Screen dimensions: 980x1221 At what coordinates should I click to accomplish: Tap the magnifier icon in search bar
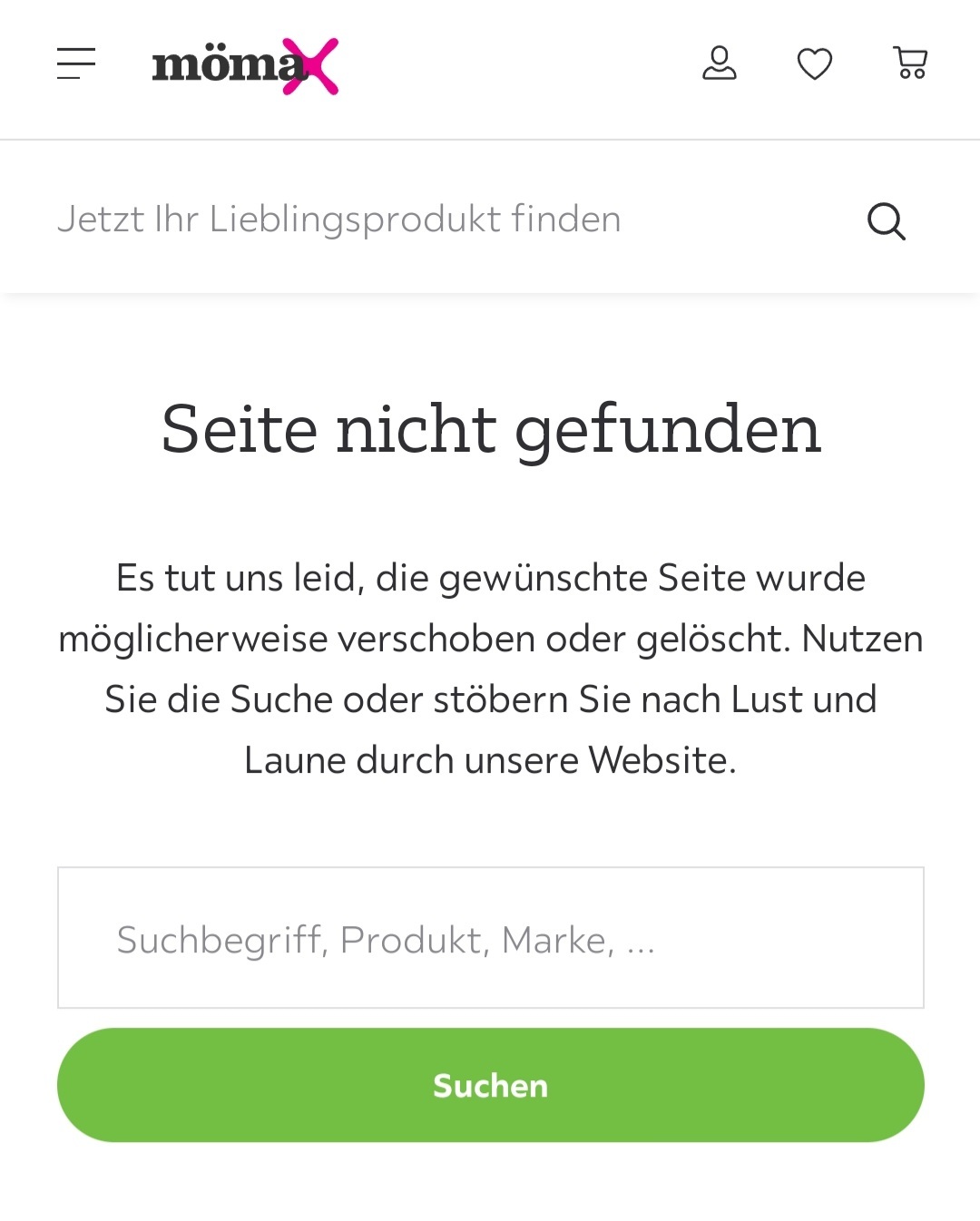point(887,220)
